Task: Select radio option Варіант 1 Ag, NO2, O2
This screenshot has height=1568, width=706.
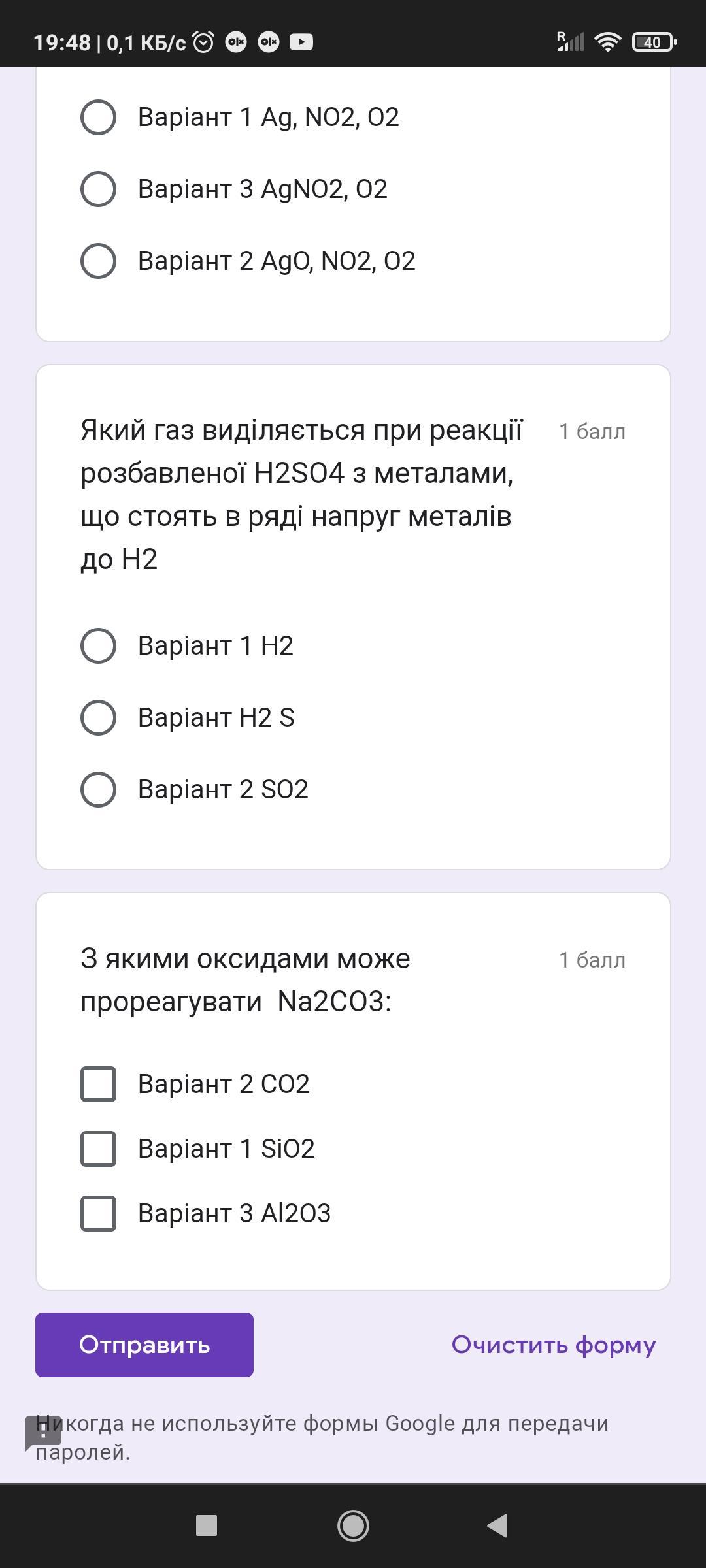Action: click(98, 118)
